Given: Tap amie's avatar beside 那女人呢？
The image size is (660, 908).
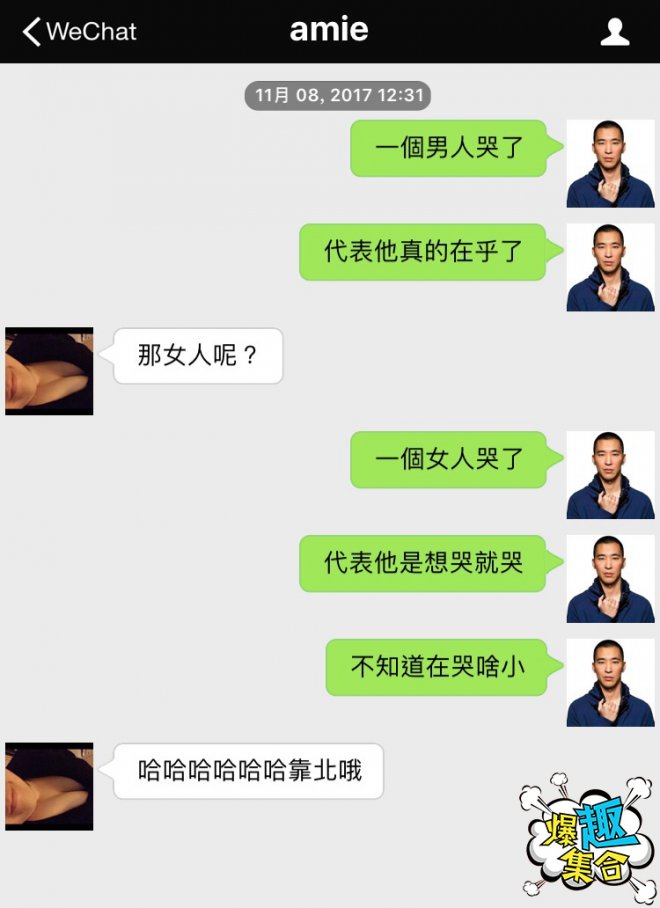Looking at the screenshot, I should pyautogui.click(x=49, y=371).
